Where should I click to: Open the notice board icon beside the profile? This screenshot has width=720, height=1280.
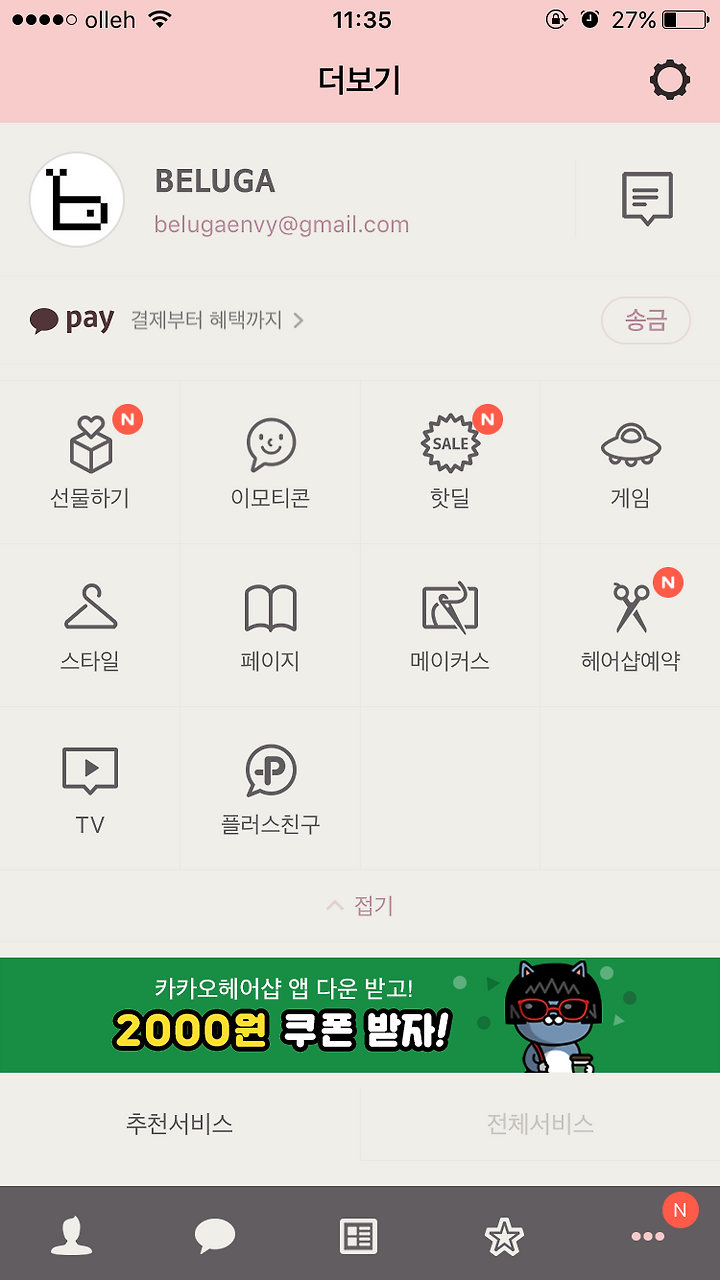pyautogui.click(x=647, y=198)
